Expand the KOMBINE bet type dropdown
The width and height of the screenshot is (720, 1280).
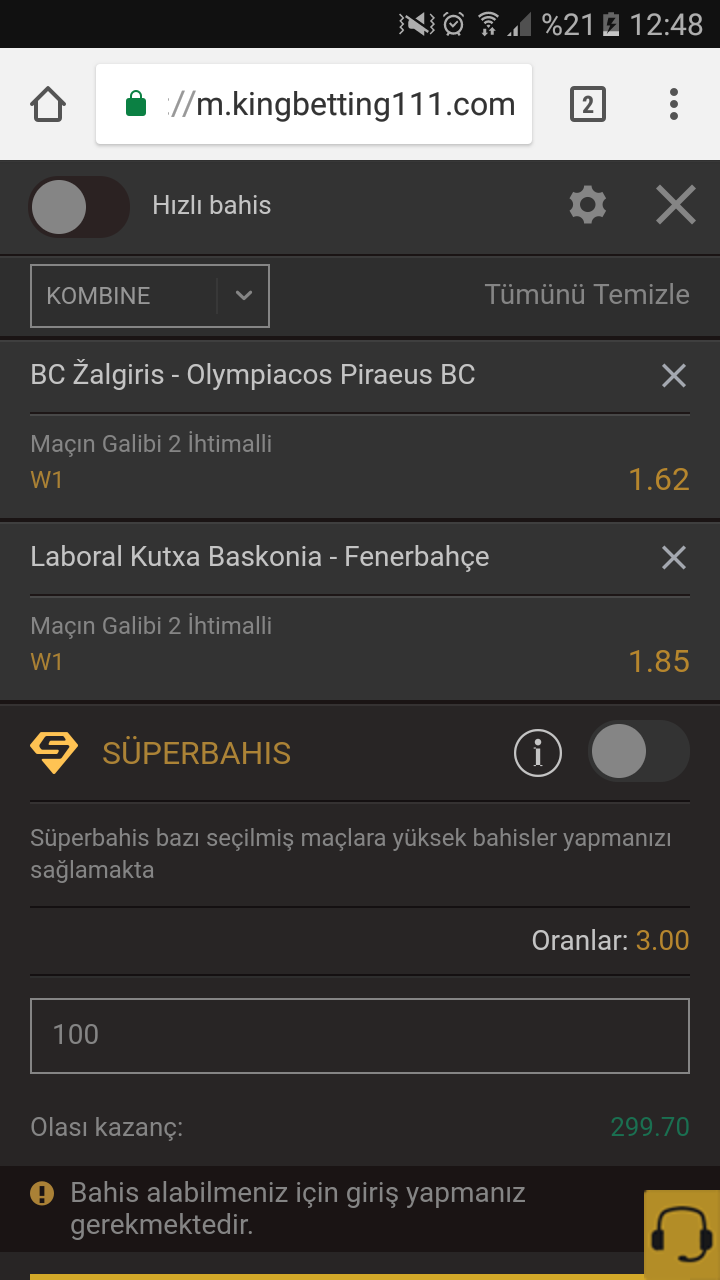click(x=150, y=296)
